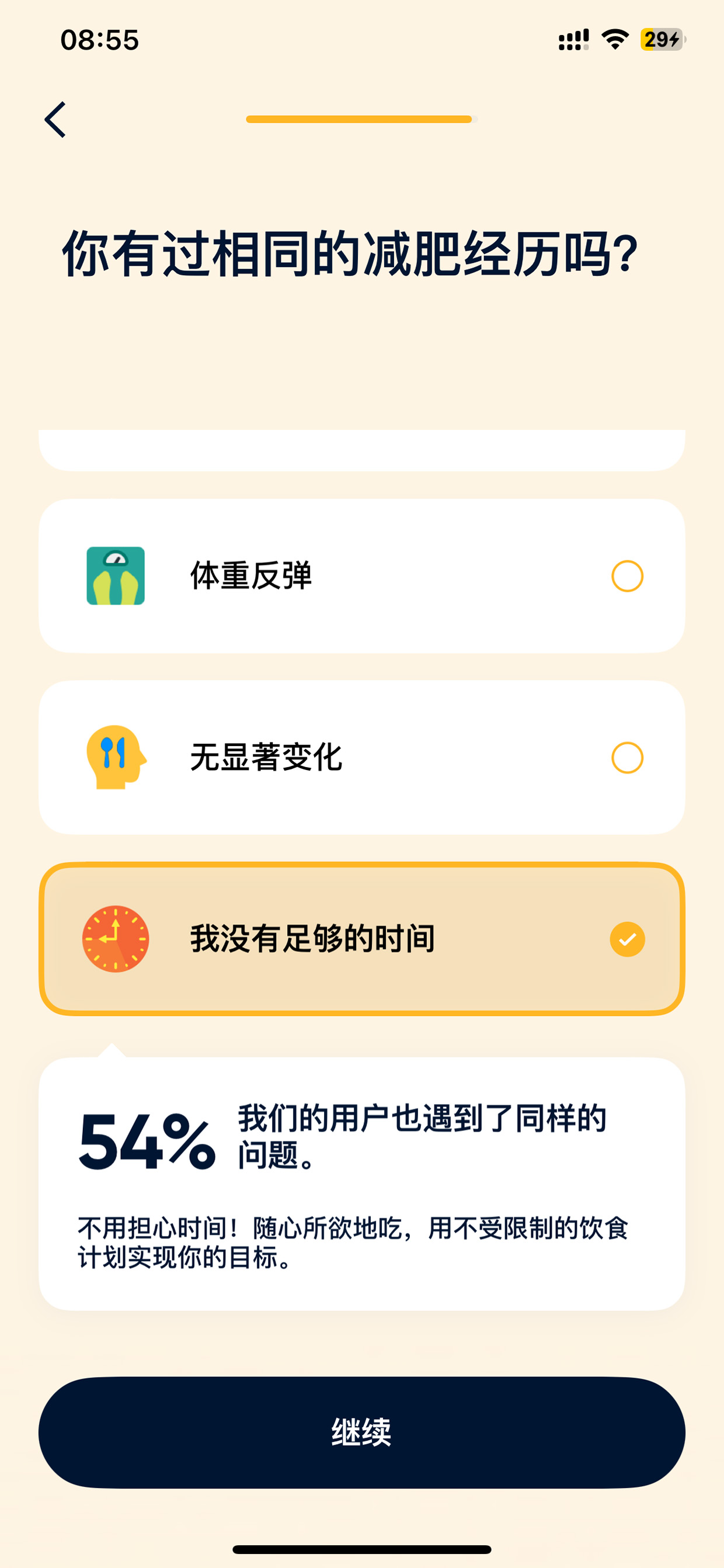Go back with the top-left arrow
Viewport: 724px width, 1568px height.
pyautogui.click(x=55, y=119)
